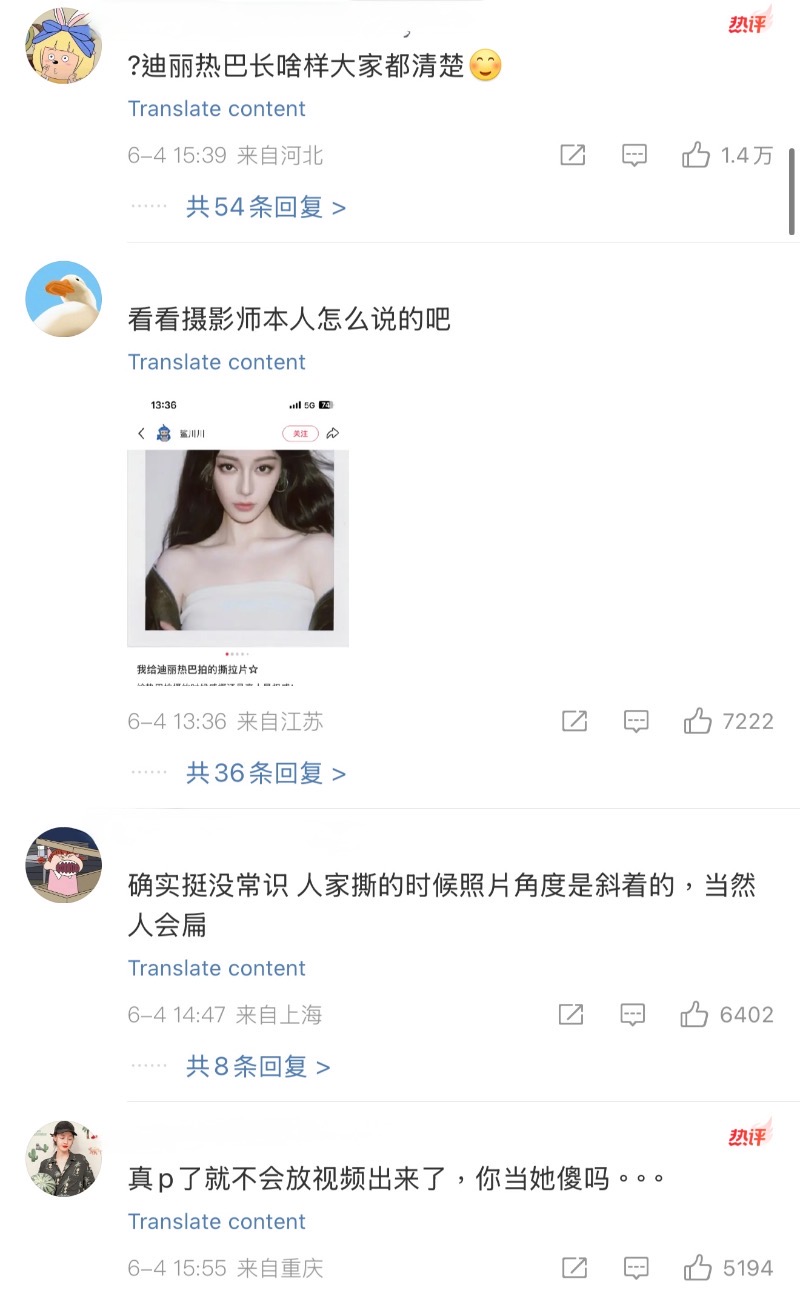
Task: Share the comment posted at 6-4 13:36
Action: click(x=574, y=721)
